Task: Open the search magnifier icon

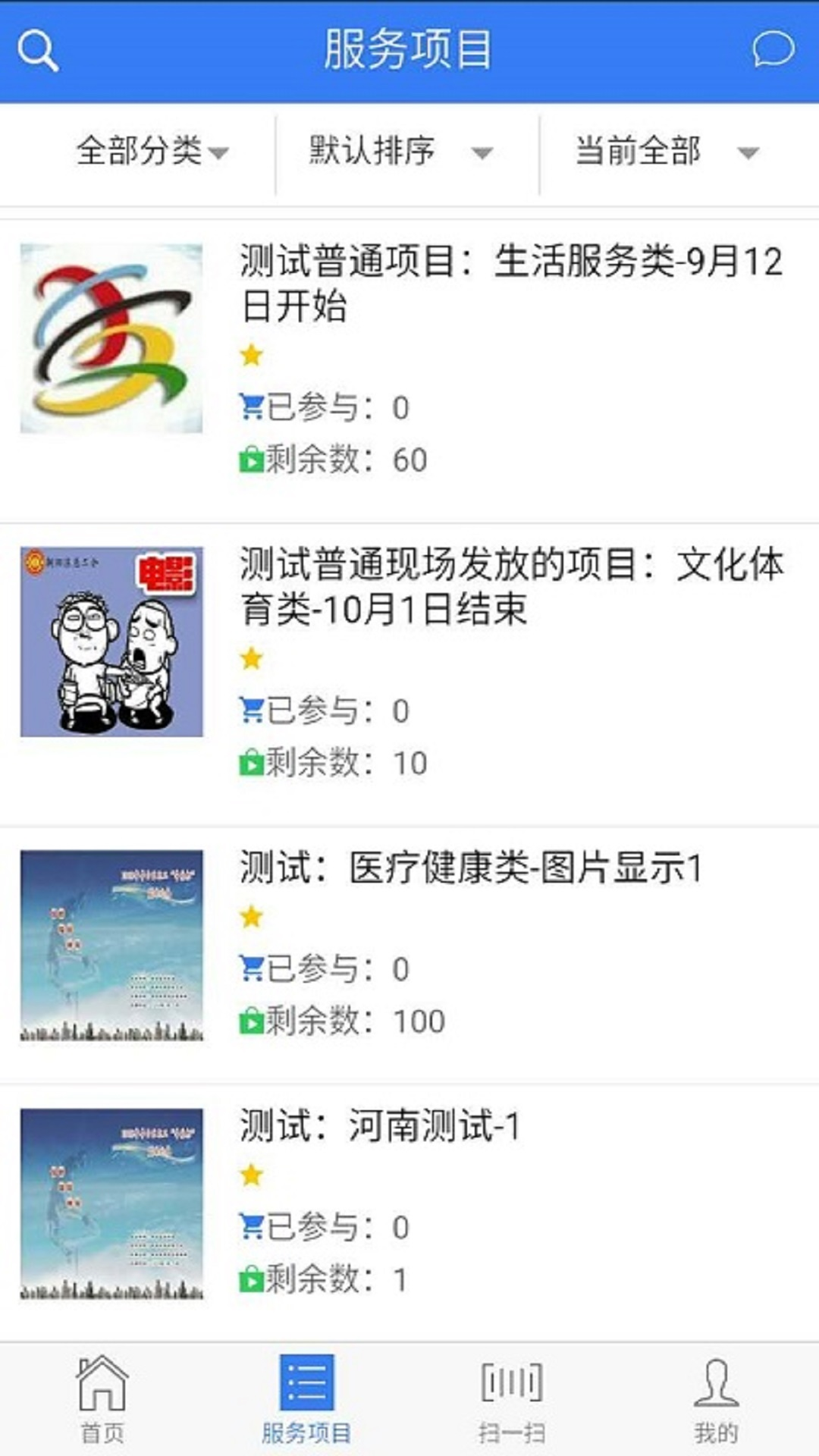Action: 38,51
